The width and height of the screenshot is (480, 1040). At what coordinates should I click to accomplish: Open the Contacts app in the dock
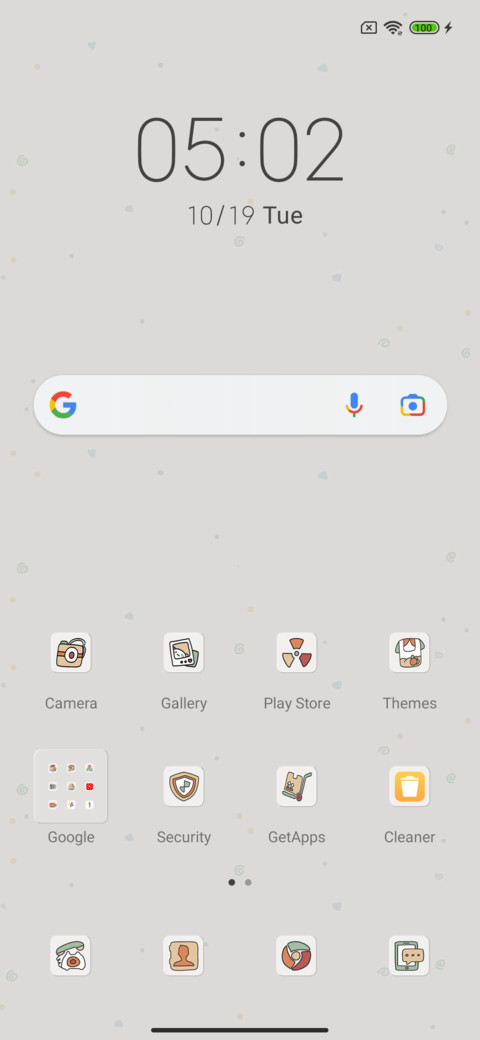click(184, 956)
